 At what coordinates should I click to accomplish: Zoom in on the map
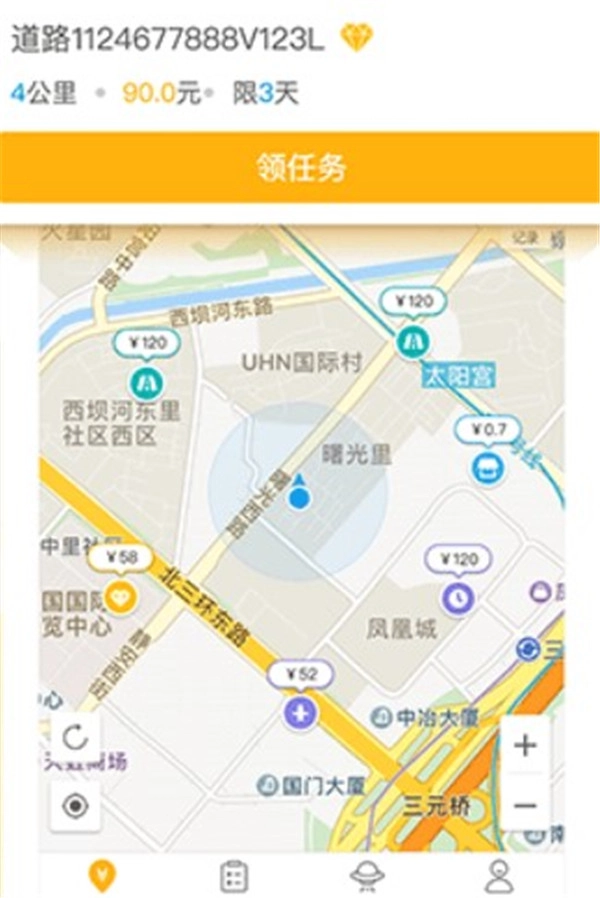click(525, 745)
